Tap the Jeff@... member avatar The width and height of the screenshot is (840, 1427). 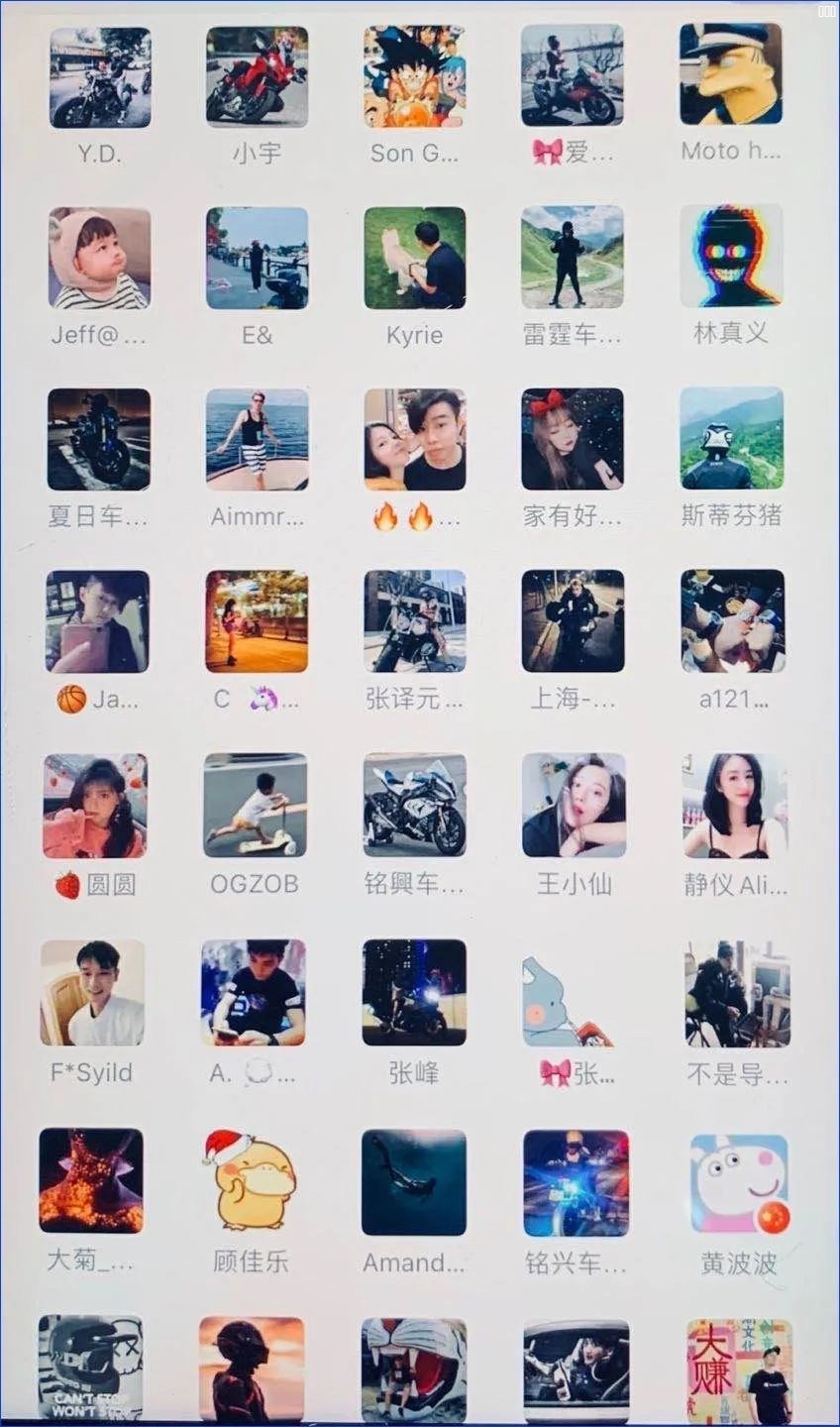click(100, 259)
